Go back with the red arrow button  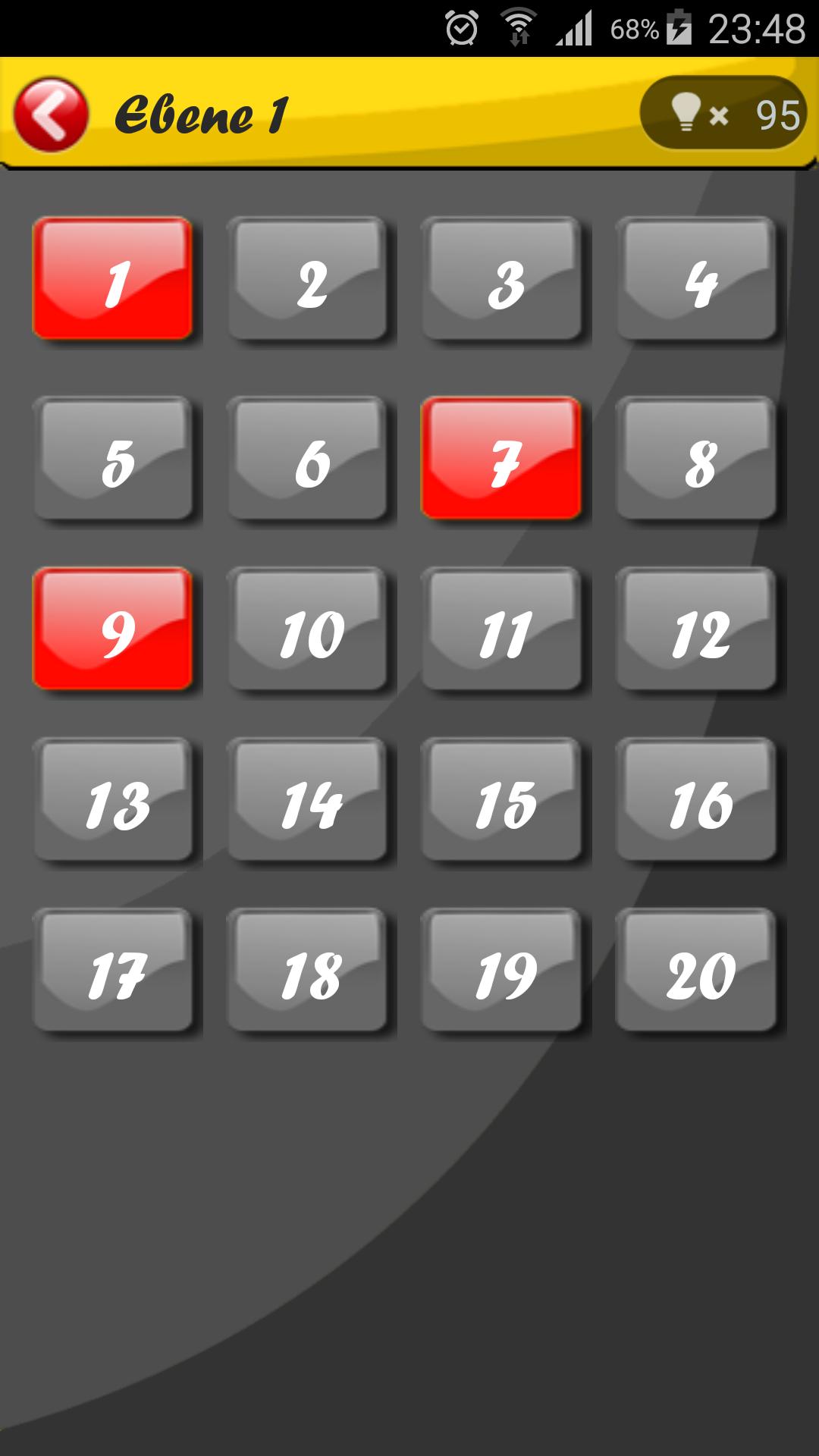(51, 115)
